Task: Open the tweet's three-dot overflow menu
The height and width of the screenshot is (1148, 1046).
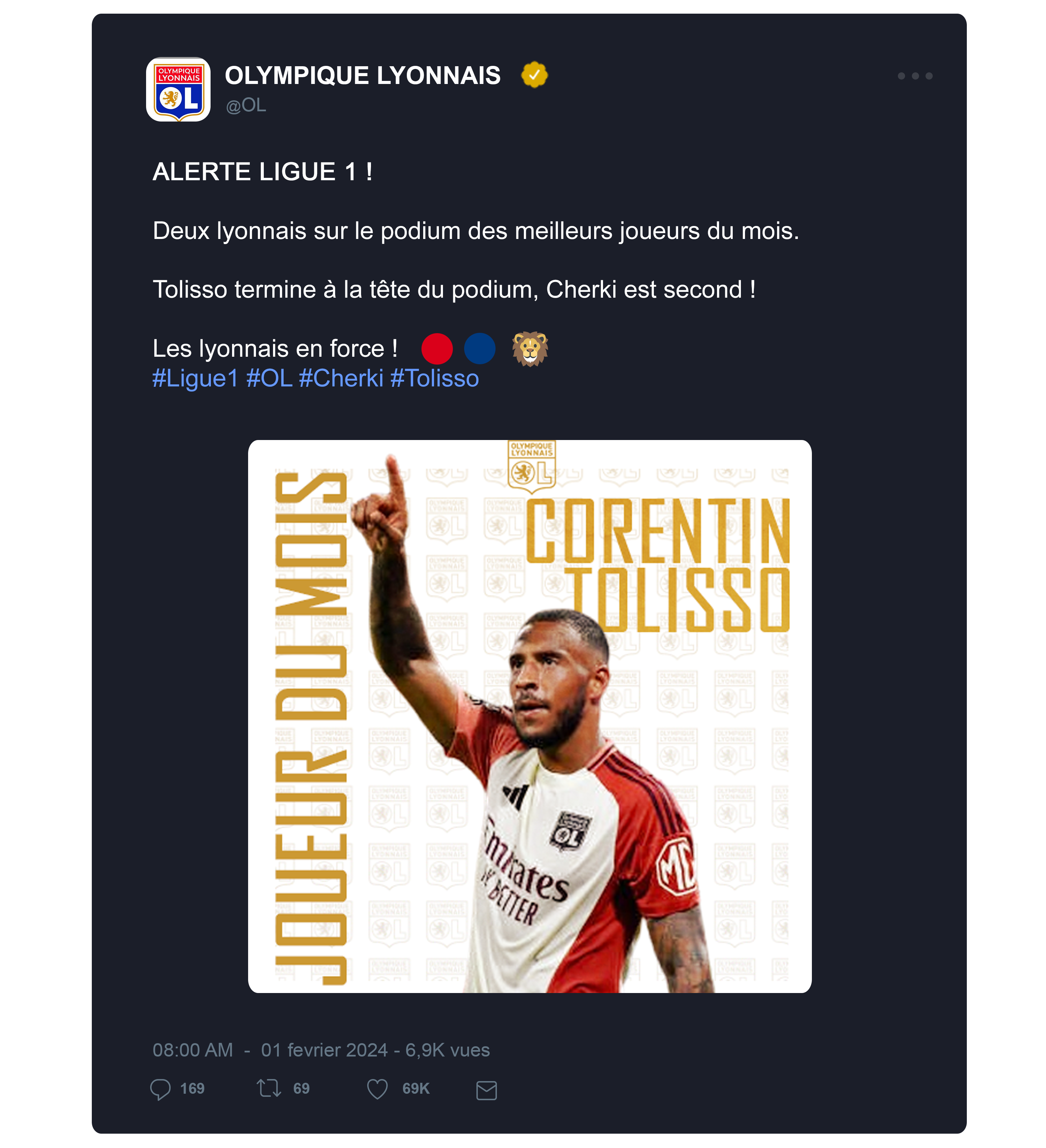Action: [915, 76]
